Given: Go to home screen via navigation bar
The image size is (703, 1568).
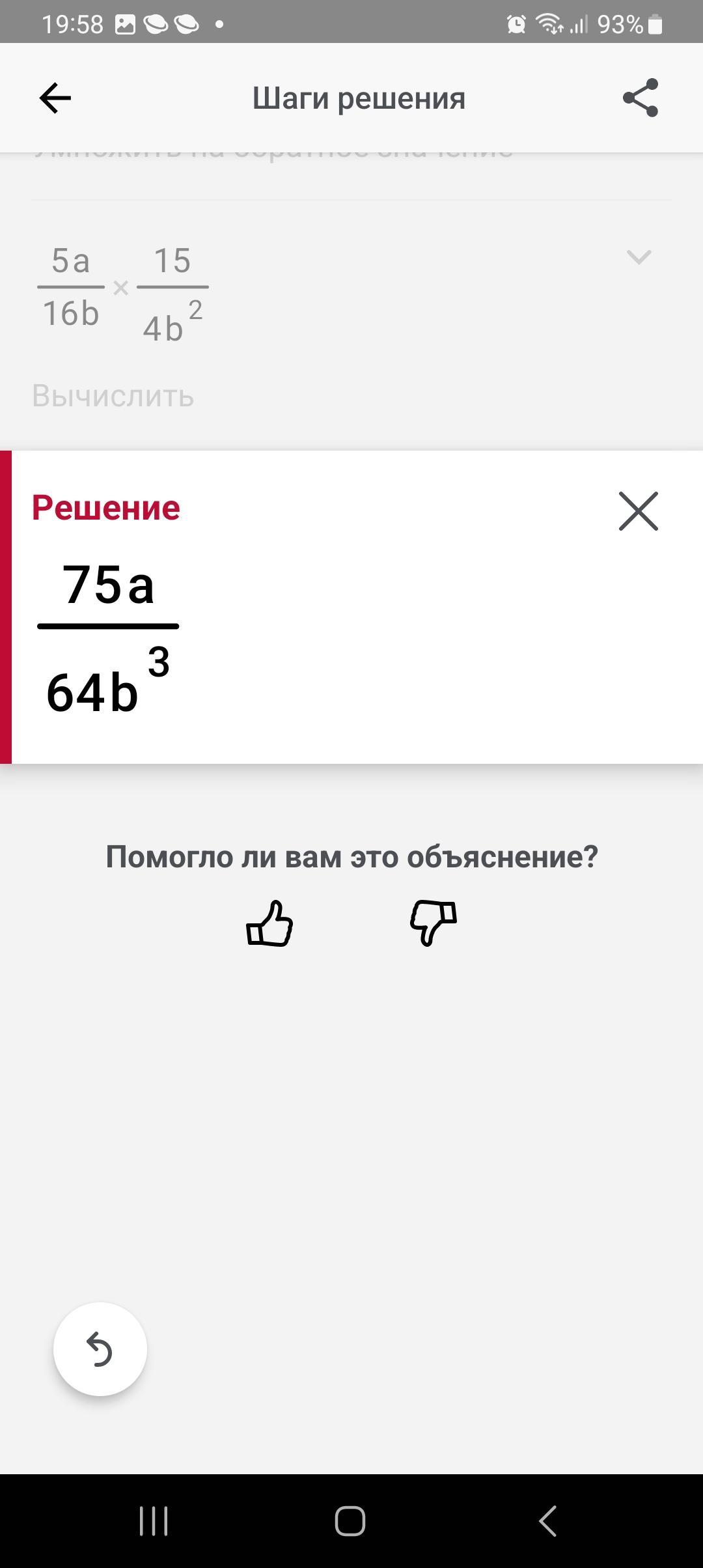Looking at the screenshot, I should pyautogui.click(x=350, y=1522).
